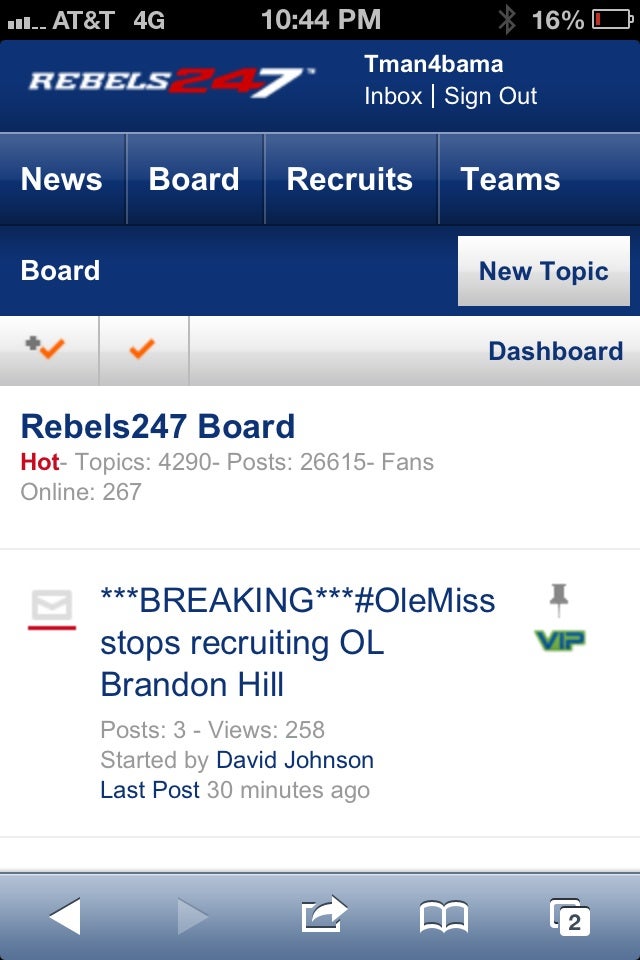Create a New Topic
The image size is (640, 960).
tap(544, 271)
